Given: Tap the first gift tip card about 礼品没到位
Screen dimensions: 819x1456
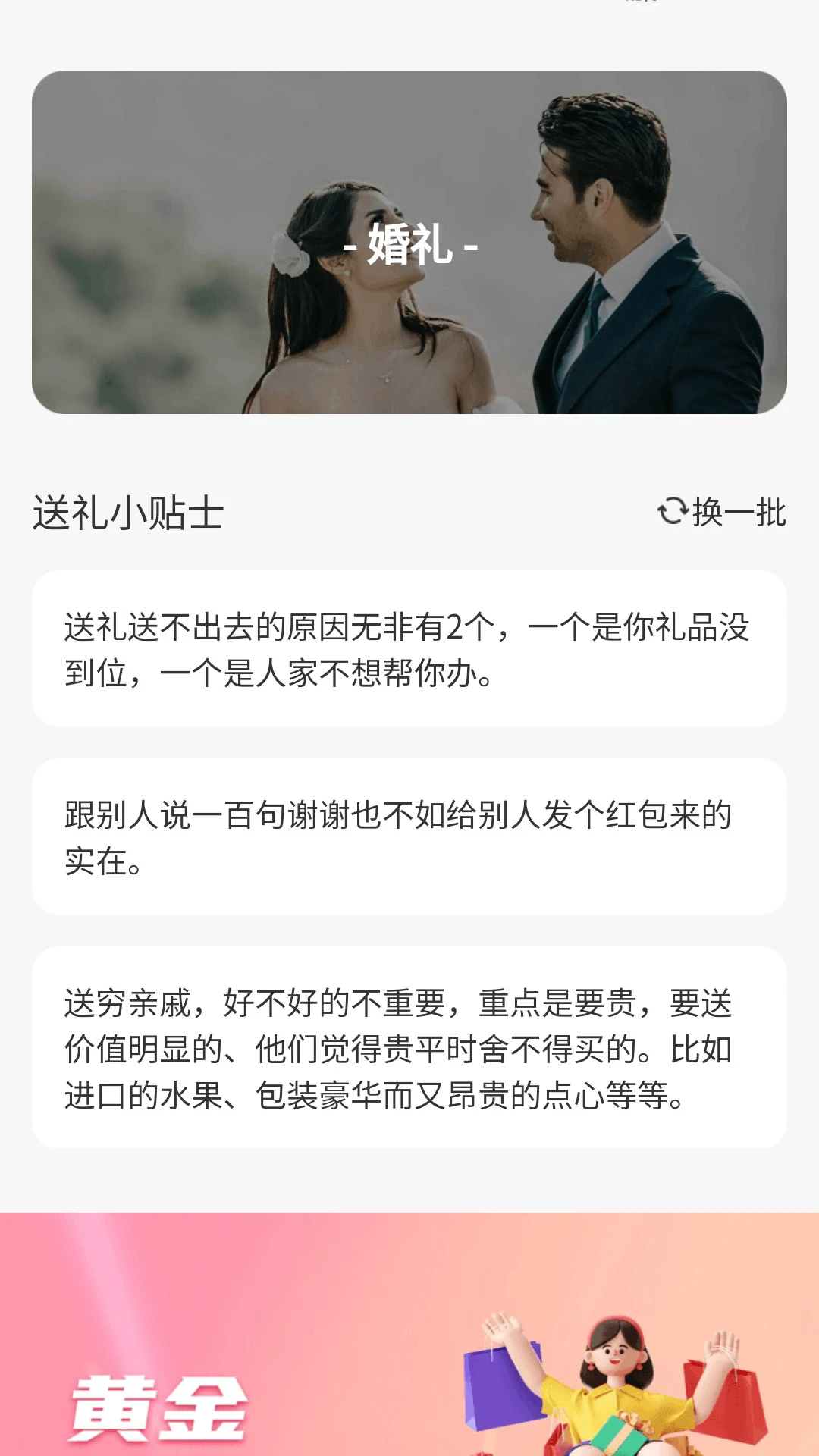Looking at the screenshot, I should (409, 648).
